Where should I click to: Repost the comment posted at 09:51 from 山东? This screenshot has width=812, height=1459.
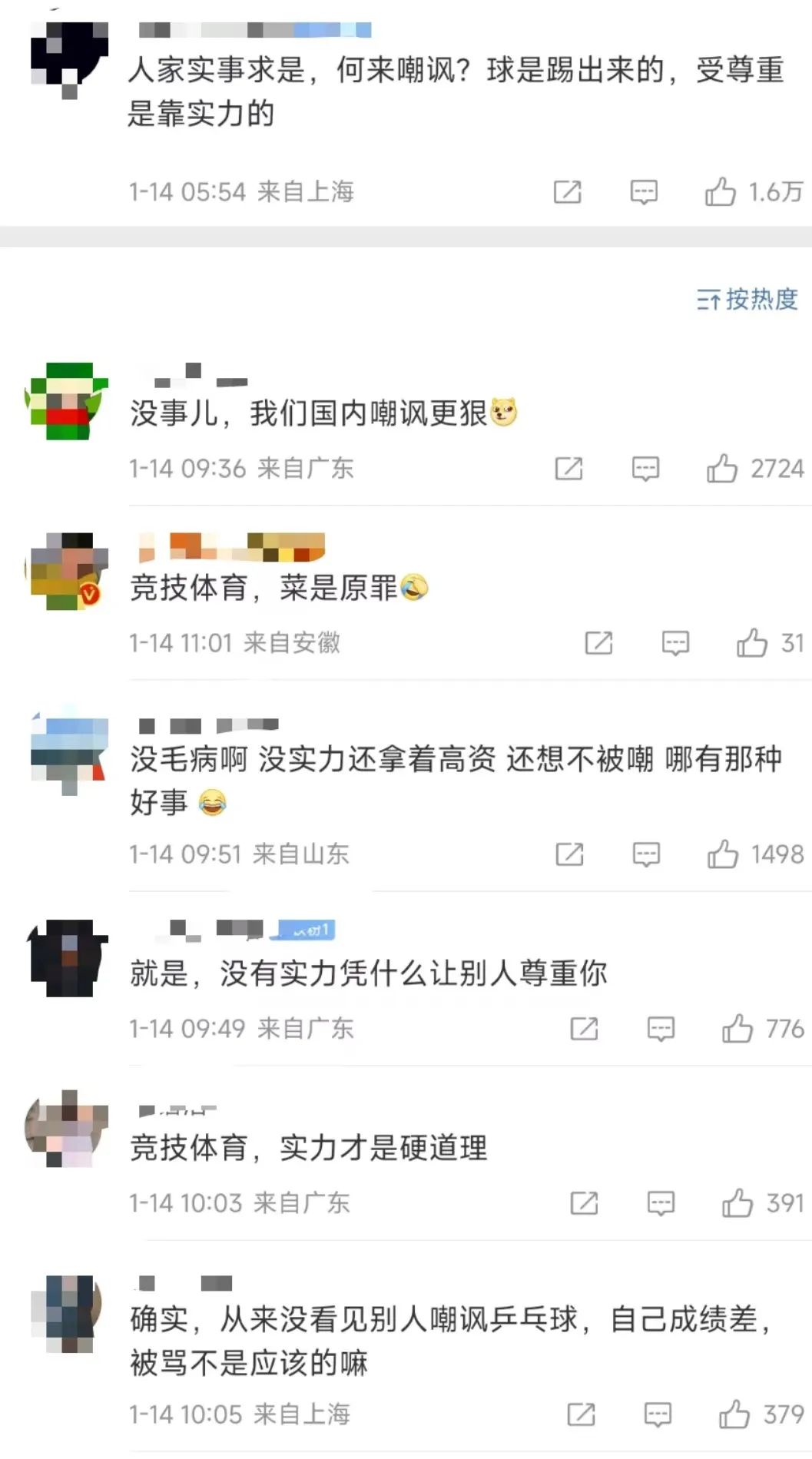click(570, 854)
